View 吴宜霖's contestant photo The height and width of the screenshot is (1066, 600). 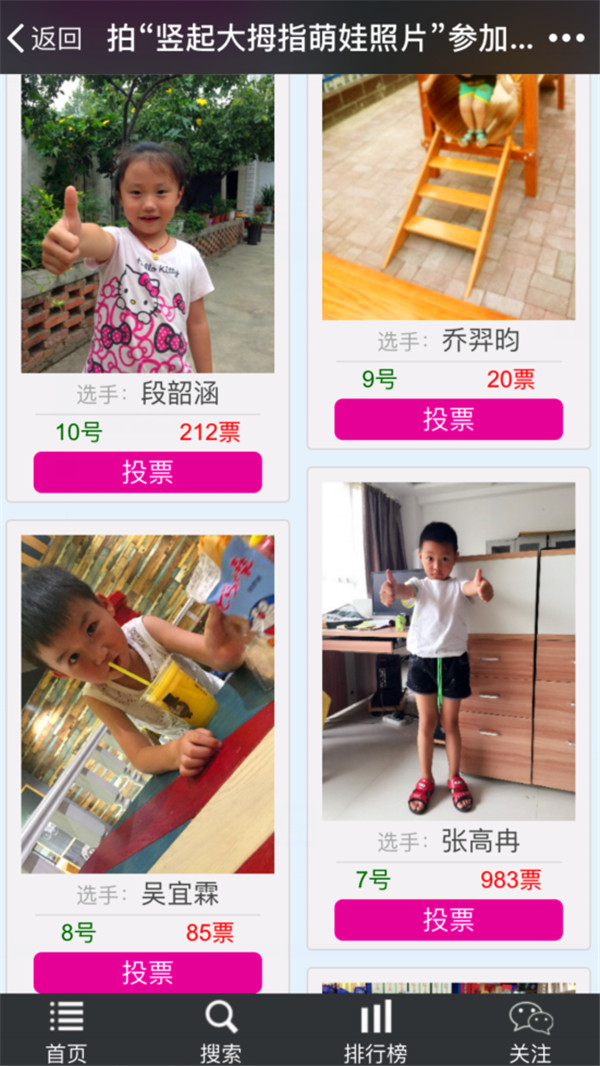pyautogui.click(x=148, y=704)
